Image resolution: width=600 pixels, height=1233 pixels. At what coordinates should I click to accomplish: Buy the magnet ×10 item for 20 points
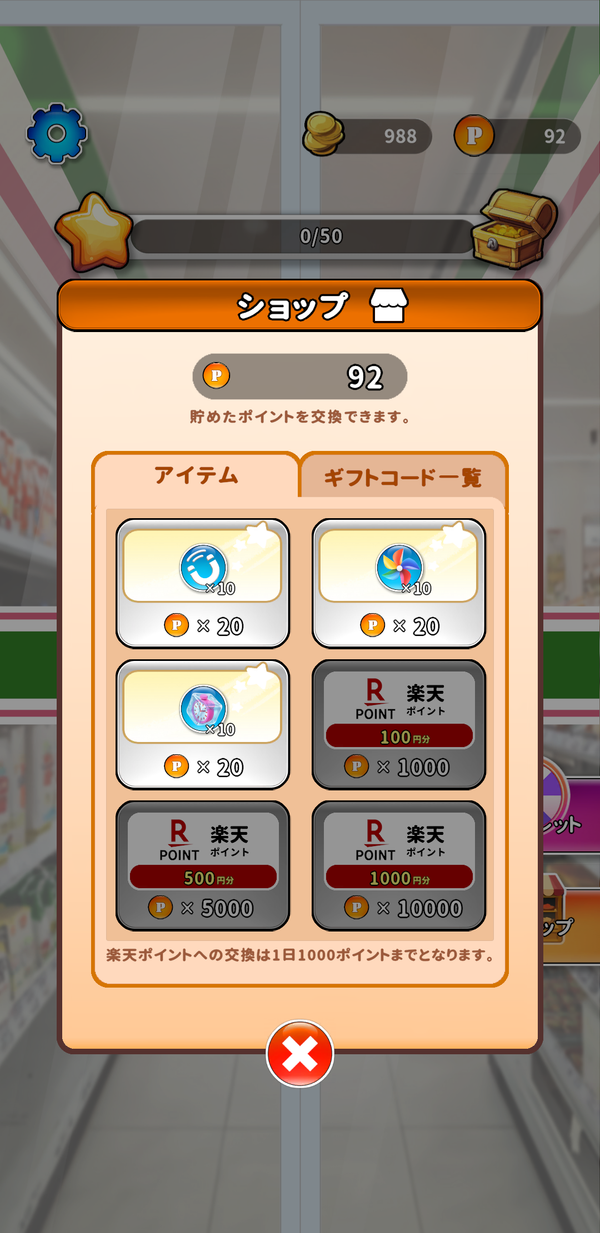tap(203, 583)
